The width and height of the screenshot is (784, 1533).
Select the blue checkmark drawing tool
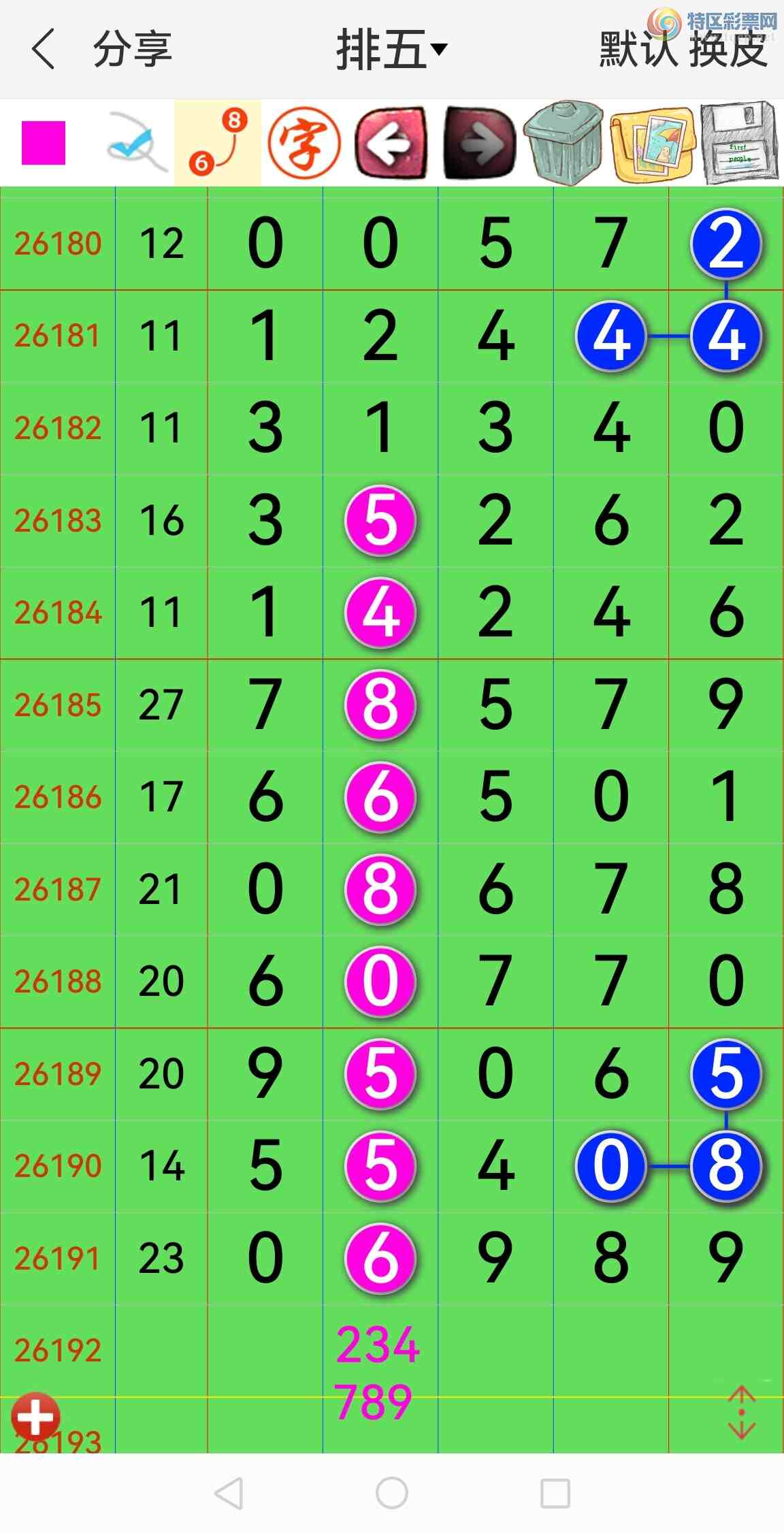135,143
